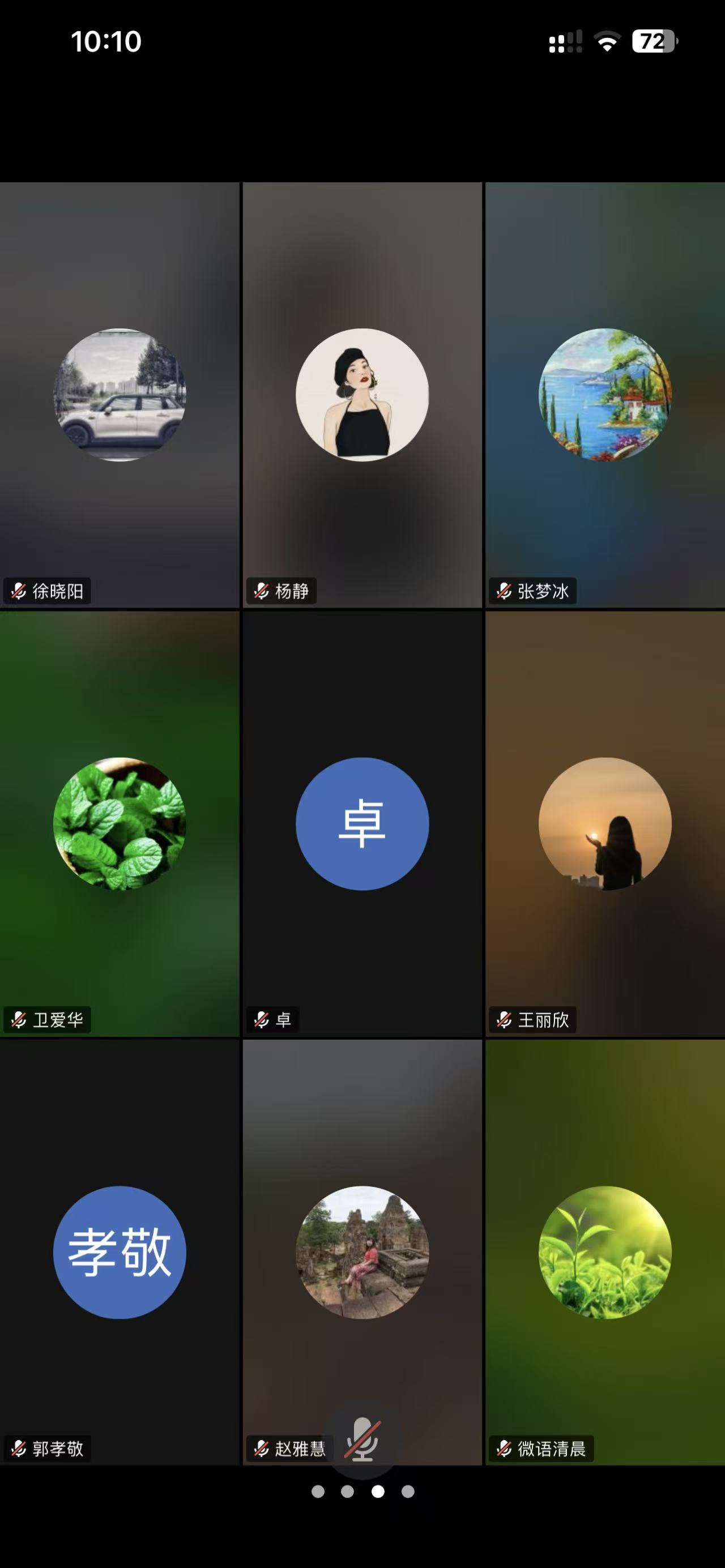Tap 微语清晨's participant tile
This screenshot has height=1568, width=725.
pyautogui.click(x=604, y=1251)
